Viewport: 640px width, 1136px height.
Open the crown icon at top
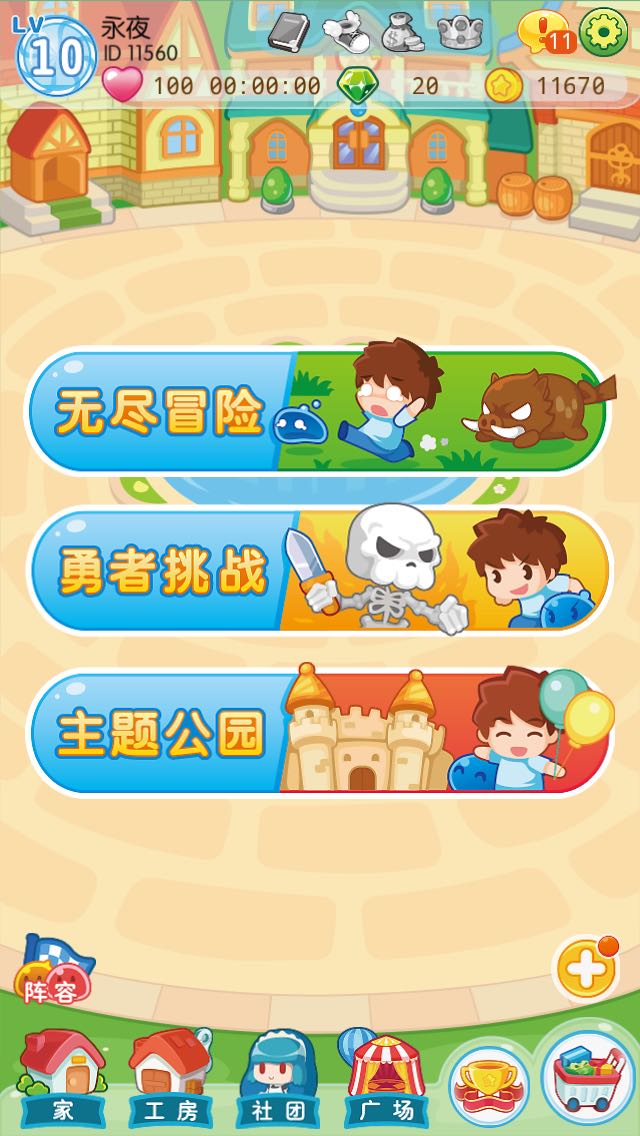[x=460, y=31]
